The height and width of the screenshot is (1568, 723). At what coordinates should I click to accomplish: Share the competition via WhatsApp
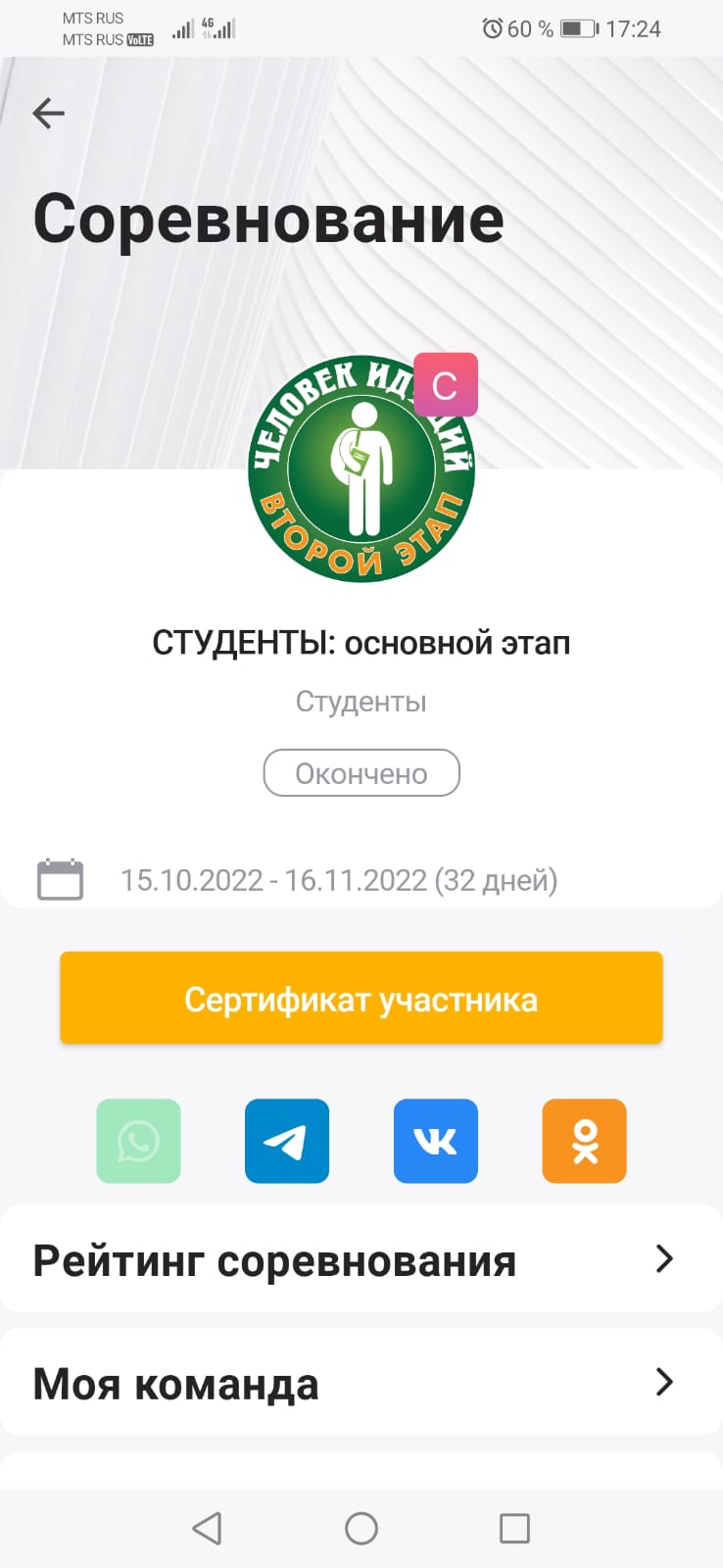pos(138,1141)
